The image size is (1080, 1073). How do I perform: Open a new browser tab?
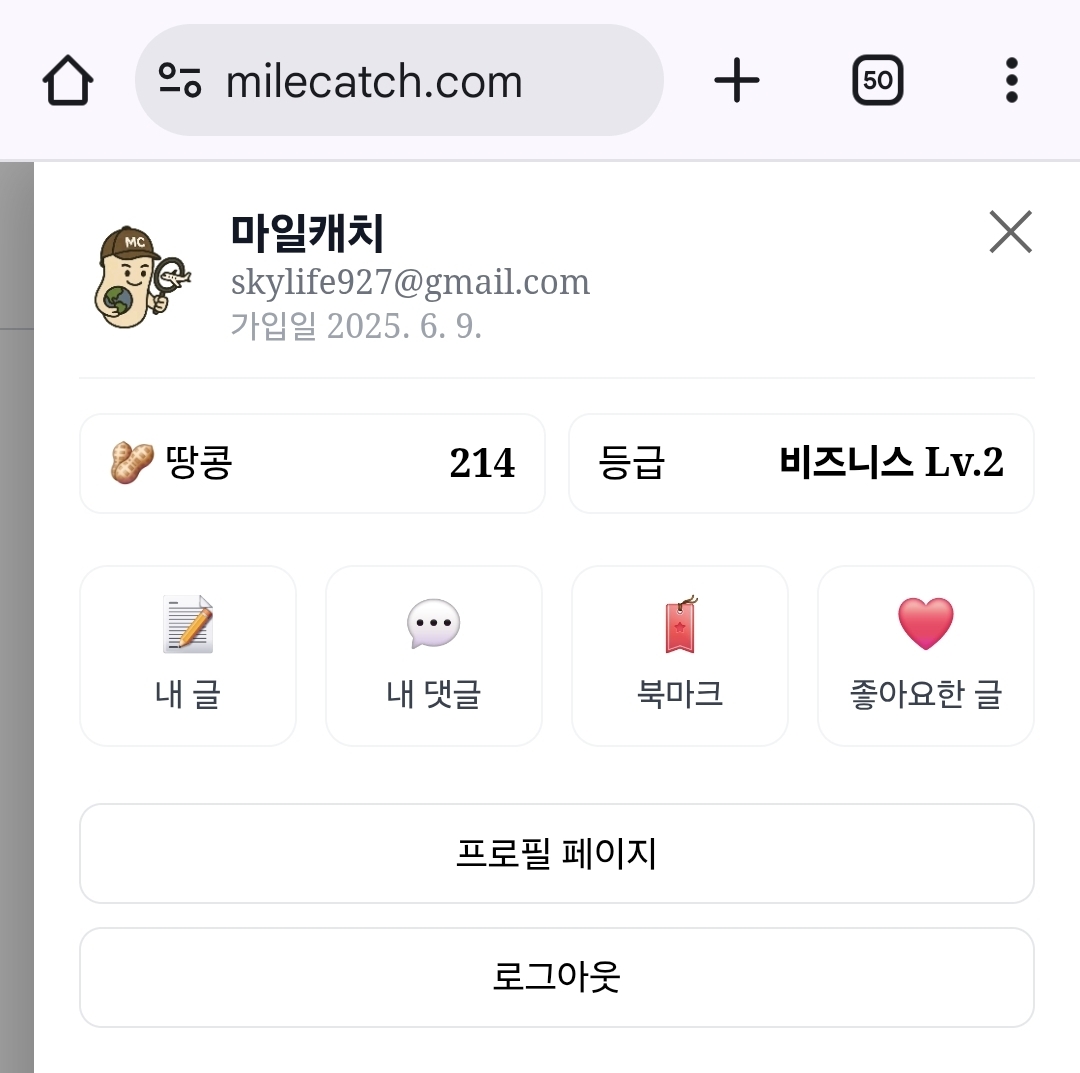coord(737,80)
